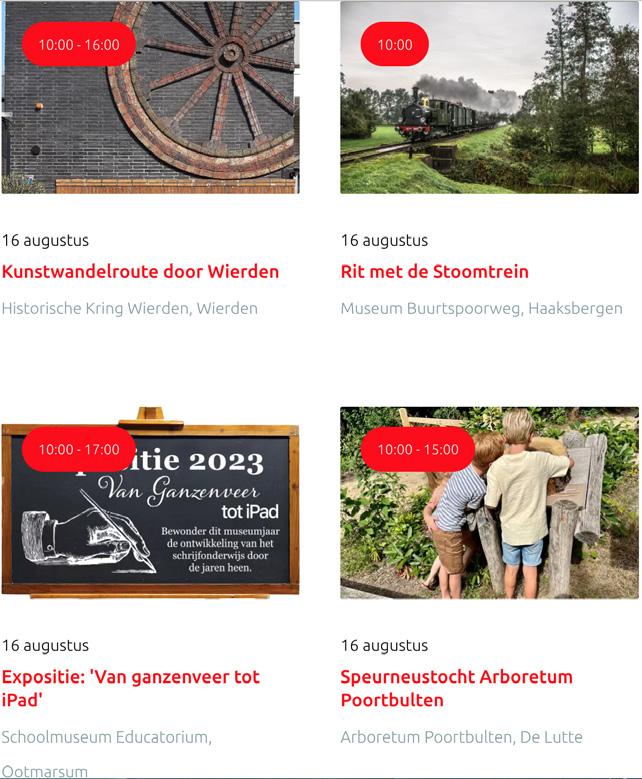Open Rit met de Stoomtrein title link

[x=434, y=271]
